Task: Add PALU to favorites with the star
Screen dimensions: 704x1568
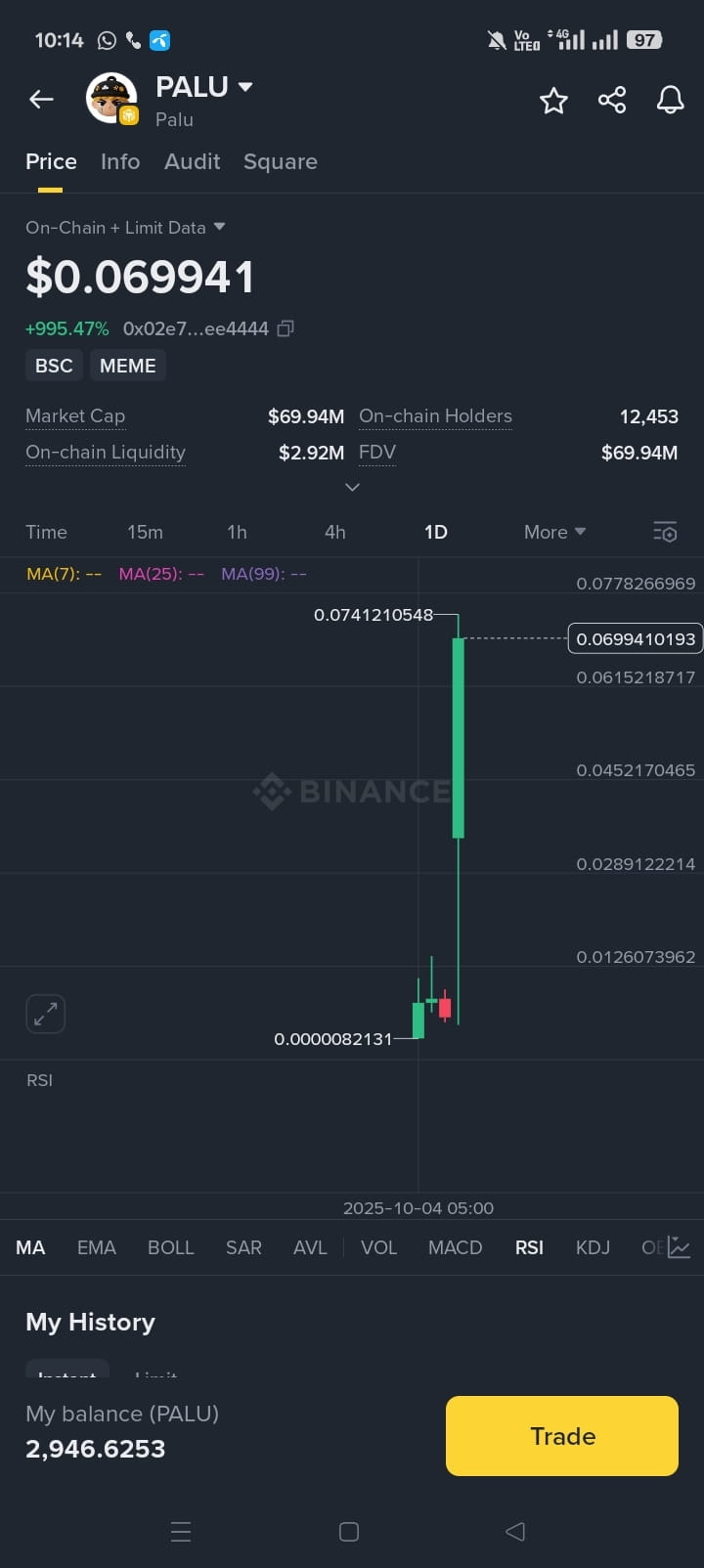Action: tap(553, 100)
